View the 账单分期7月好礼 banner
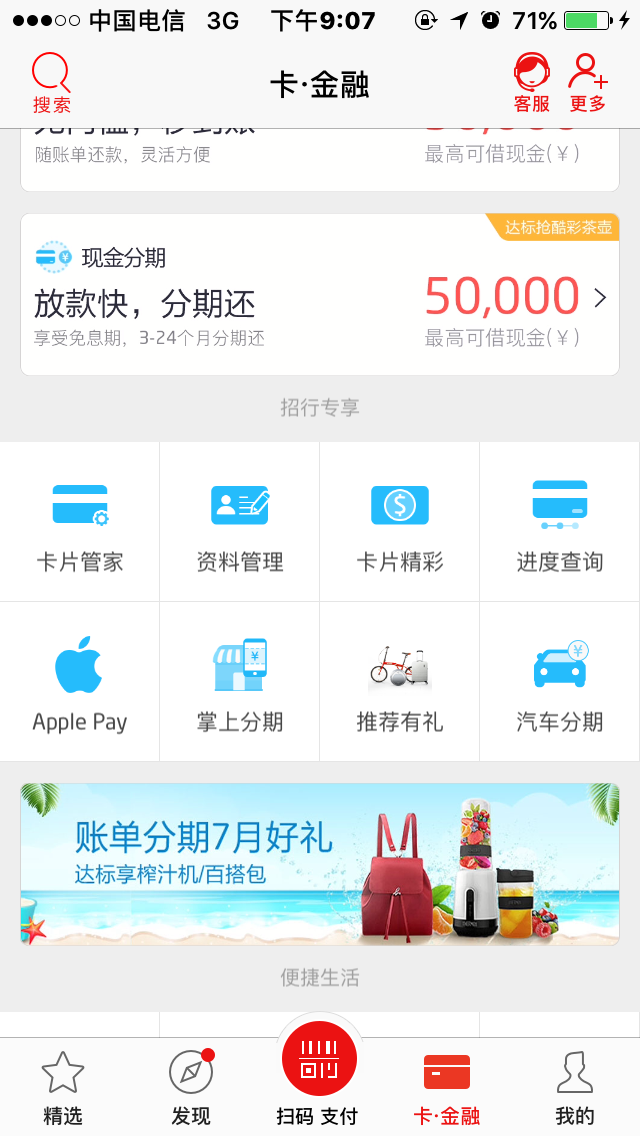The image size is (640, 1136). tap(320, 864)
